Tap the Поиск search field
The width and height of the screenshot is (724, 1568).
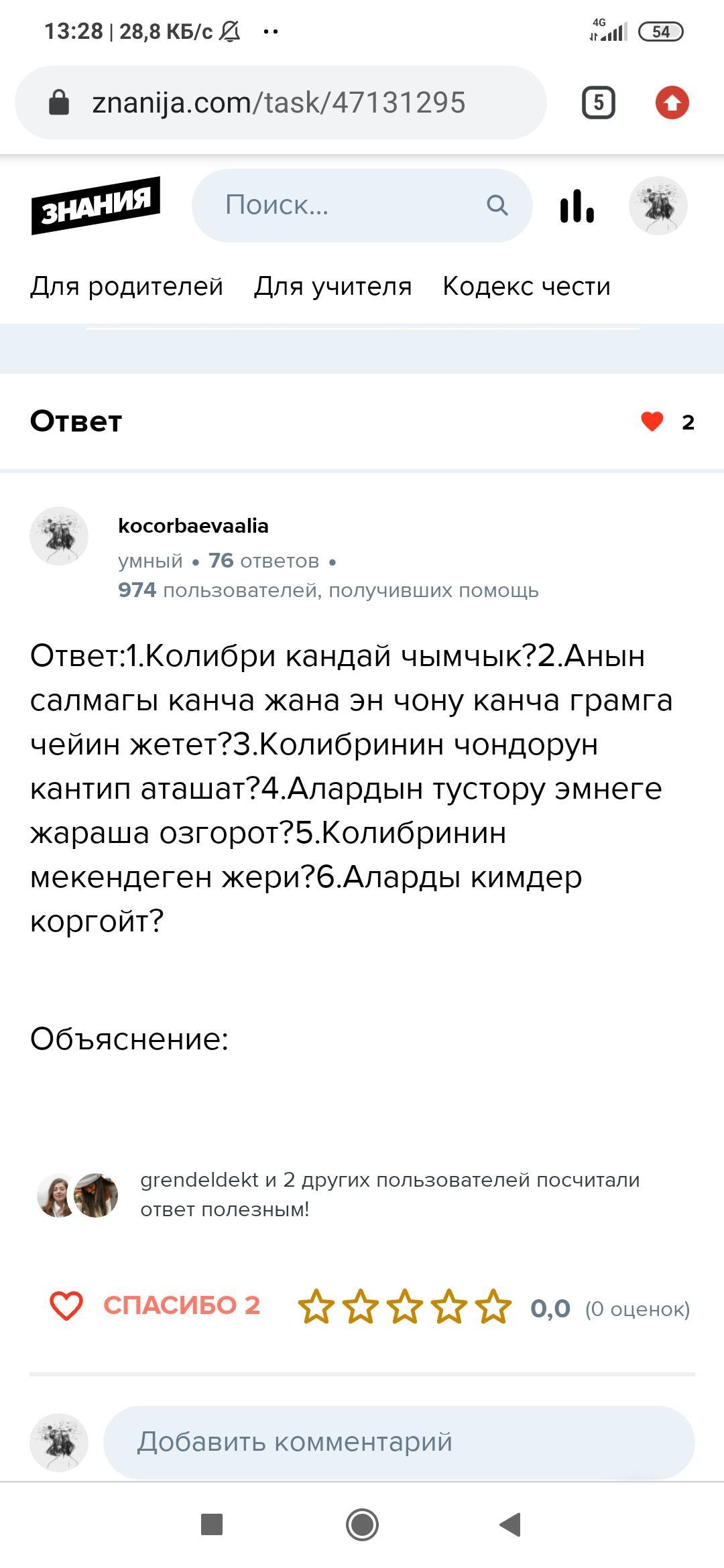[362, 205]
